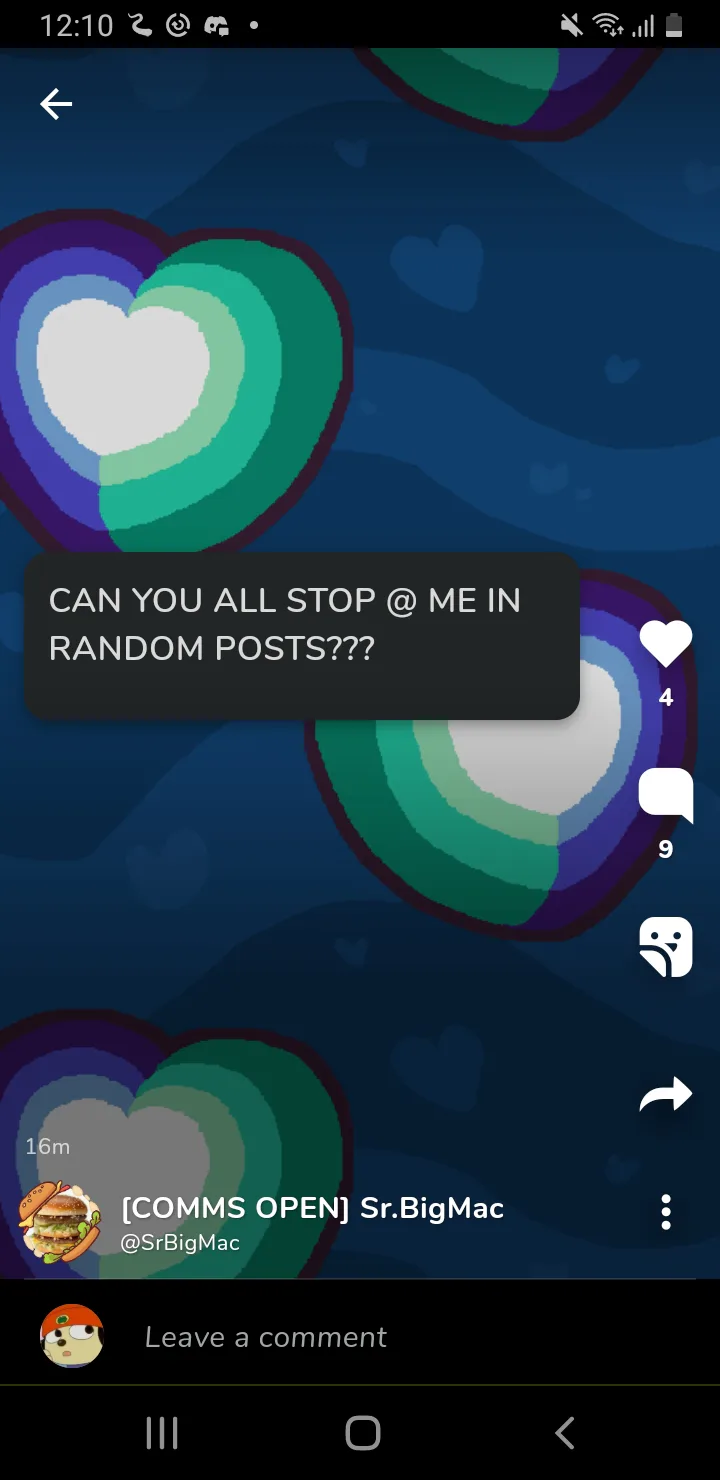The width and height of the screenshot is (720, 1480).
Task: Open recent apps from navigation bar
Action: pyautogui.click(x=162, y=1433)
